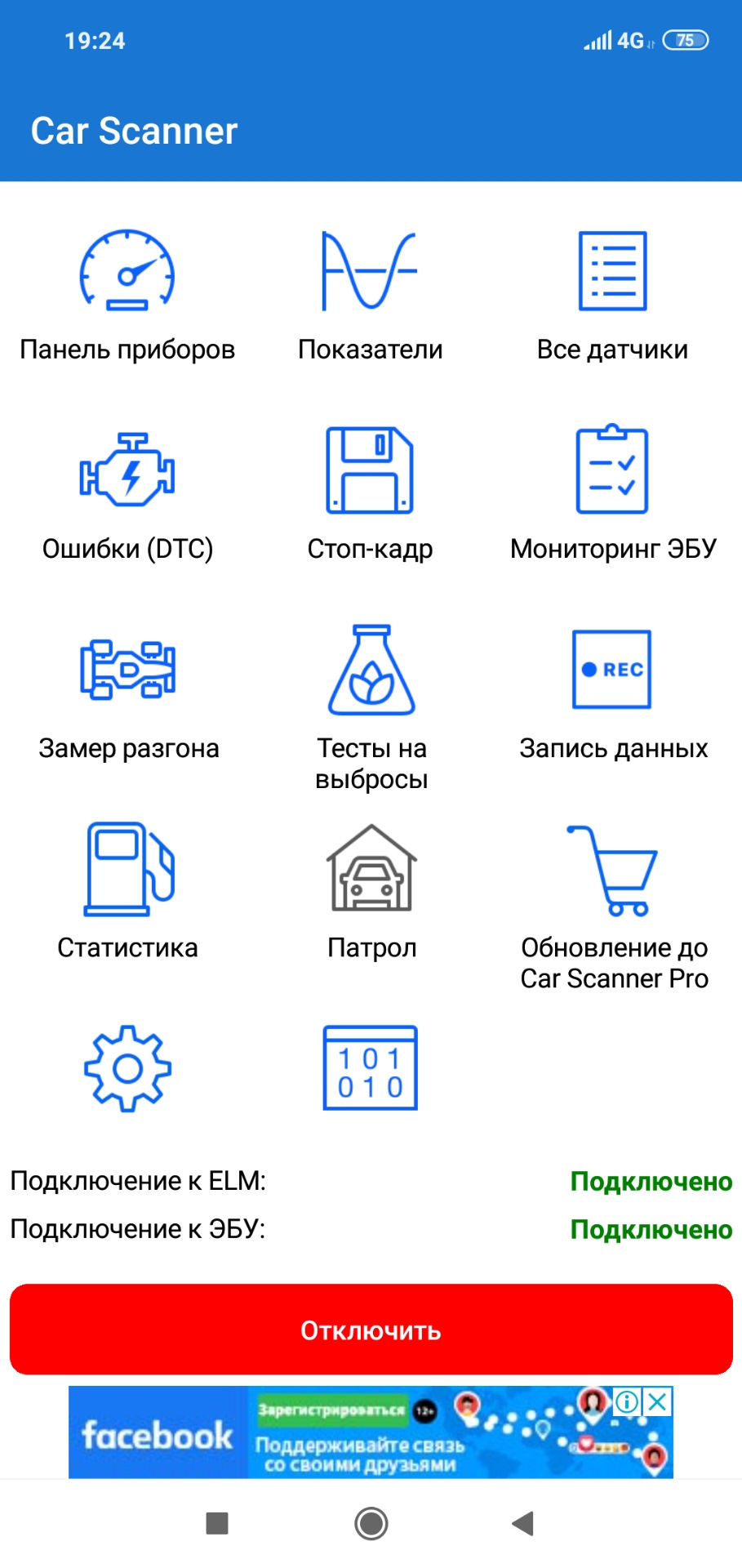Screen dimensions: 742x1568
Task: Open Панель приборов dashboard
Action: coord(127,294)
